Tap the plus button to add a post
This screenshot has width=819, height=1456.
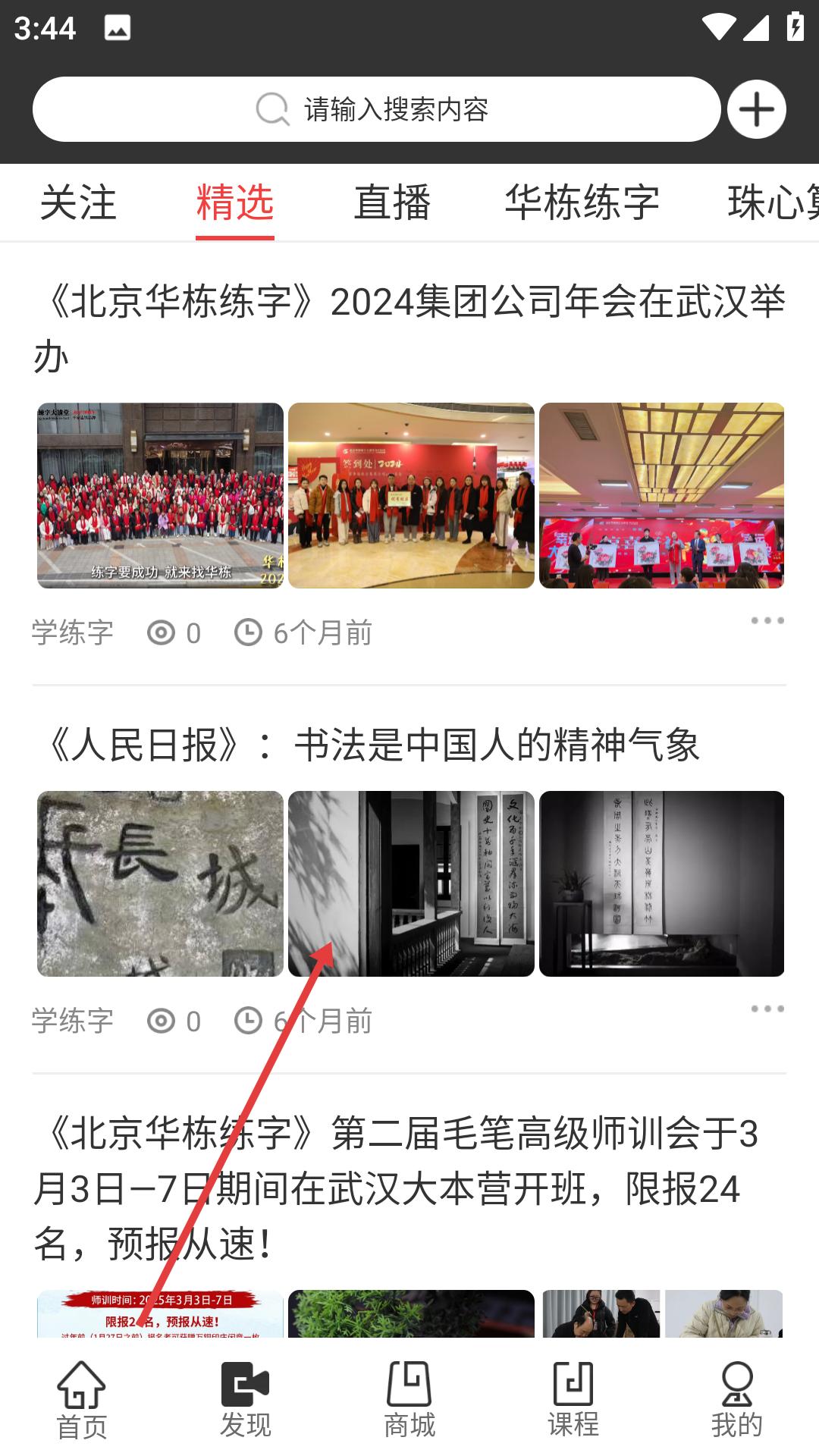tap(756, 109)
